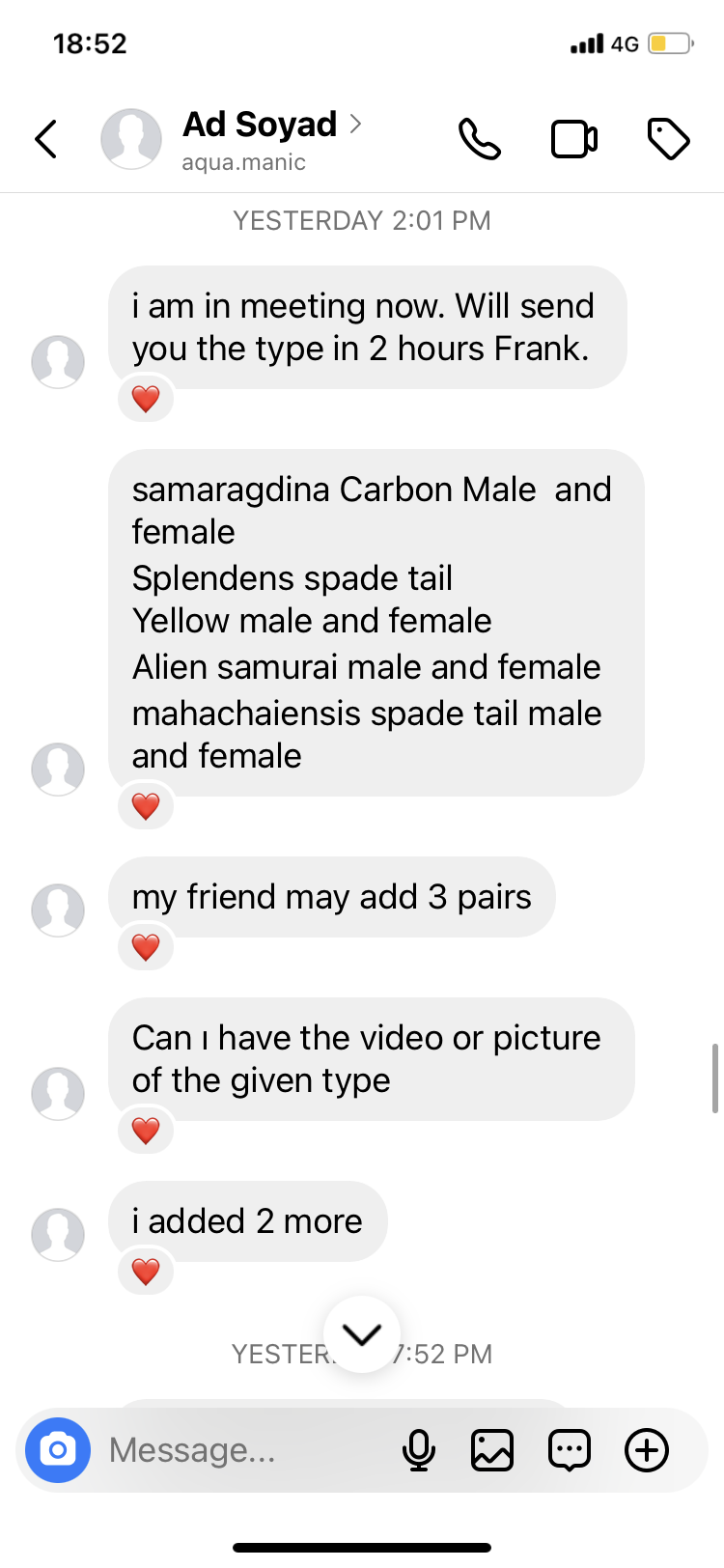Open more options with the plus icon
This screenshot has width=724, height=1568.
647,1449
